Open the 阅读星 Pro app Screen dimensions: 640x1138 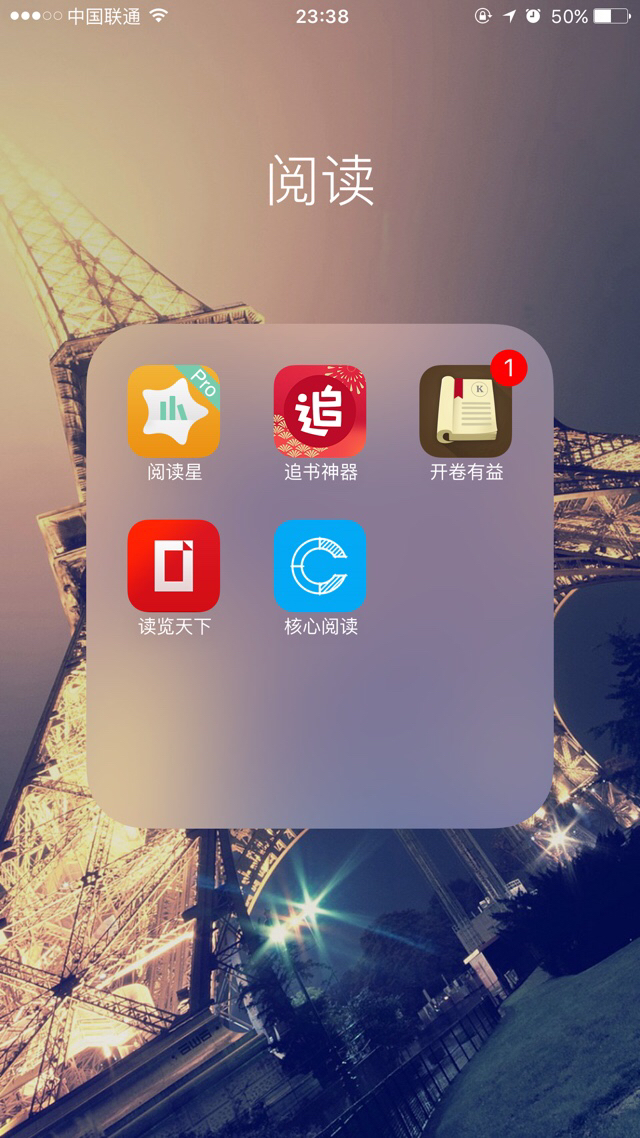[173, 411]
